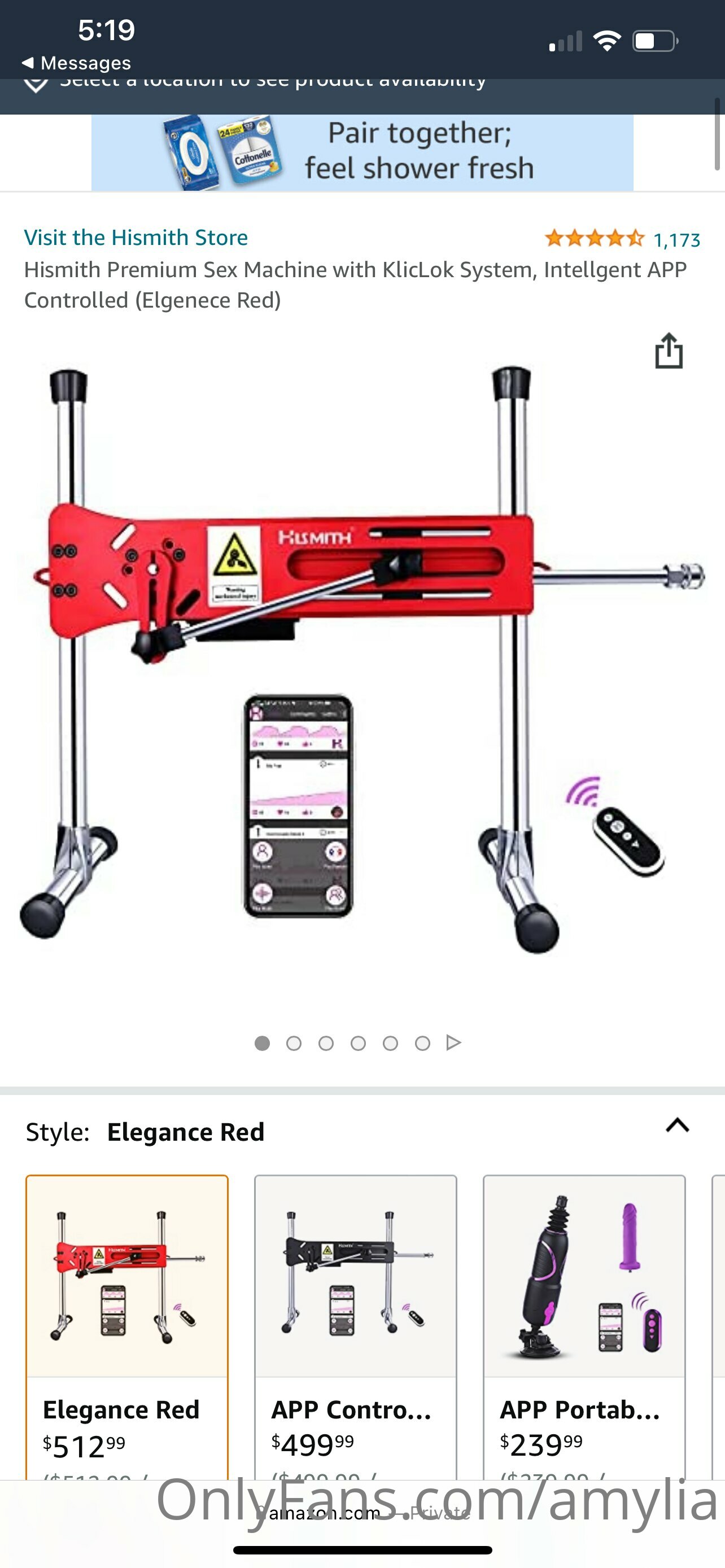Collapse the Style section chevron
This screenshot has width=725, height=1568.
pyautogui.click(x=677, y=1125)
